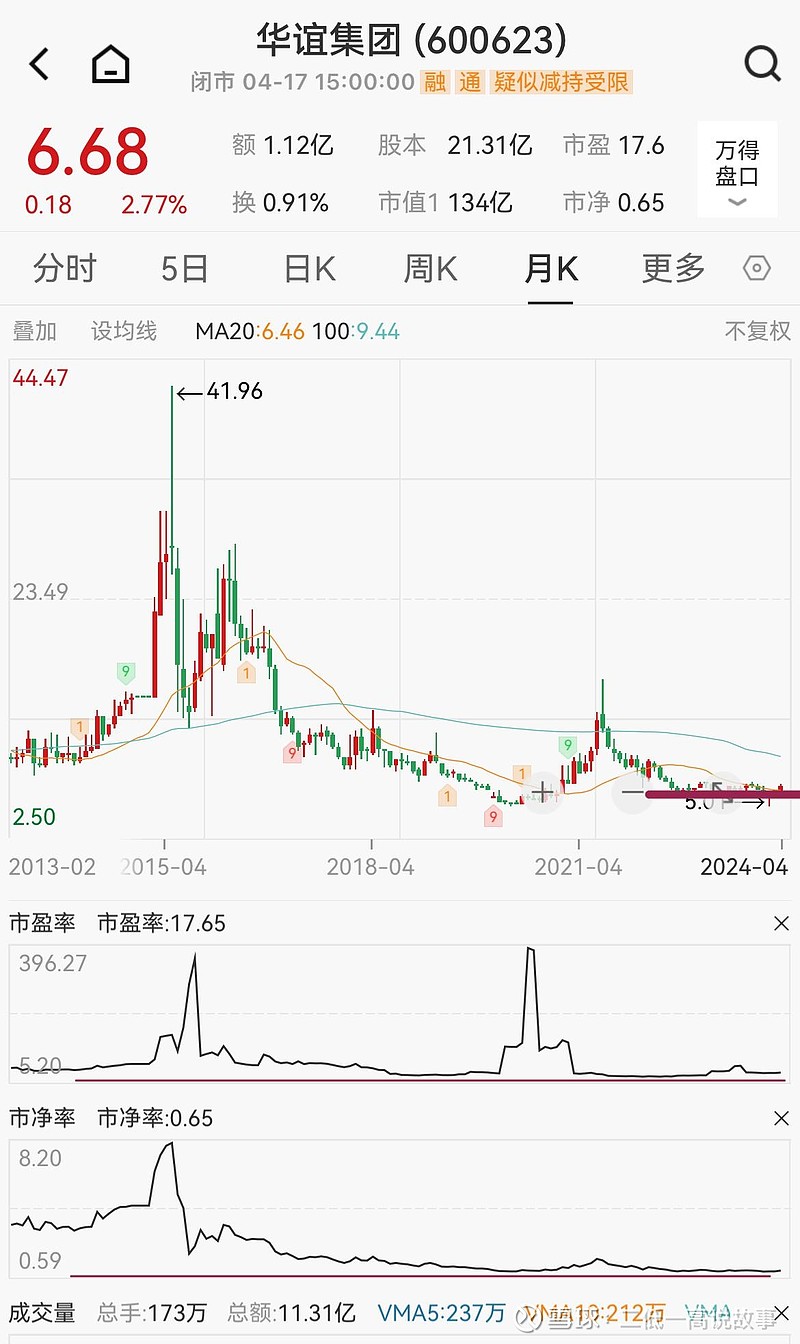Tap 叠加 to overlay another stock

pyautogui.click(x=34, y=331)
